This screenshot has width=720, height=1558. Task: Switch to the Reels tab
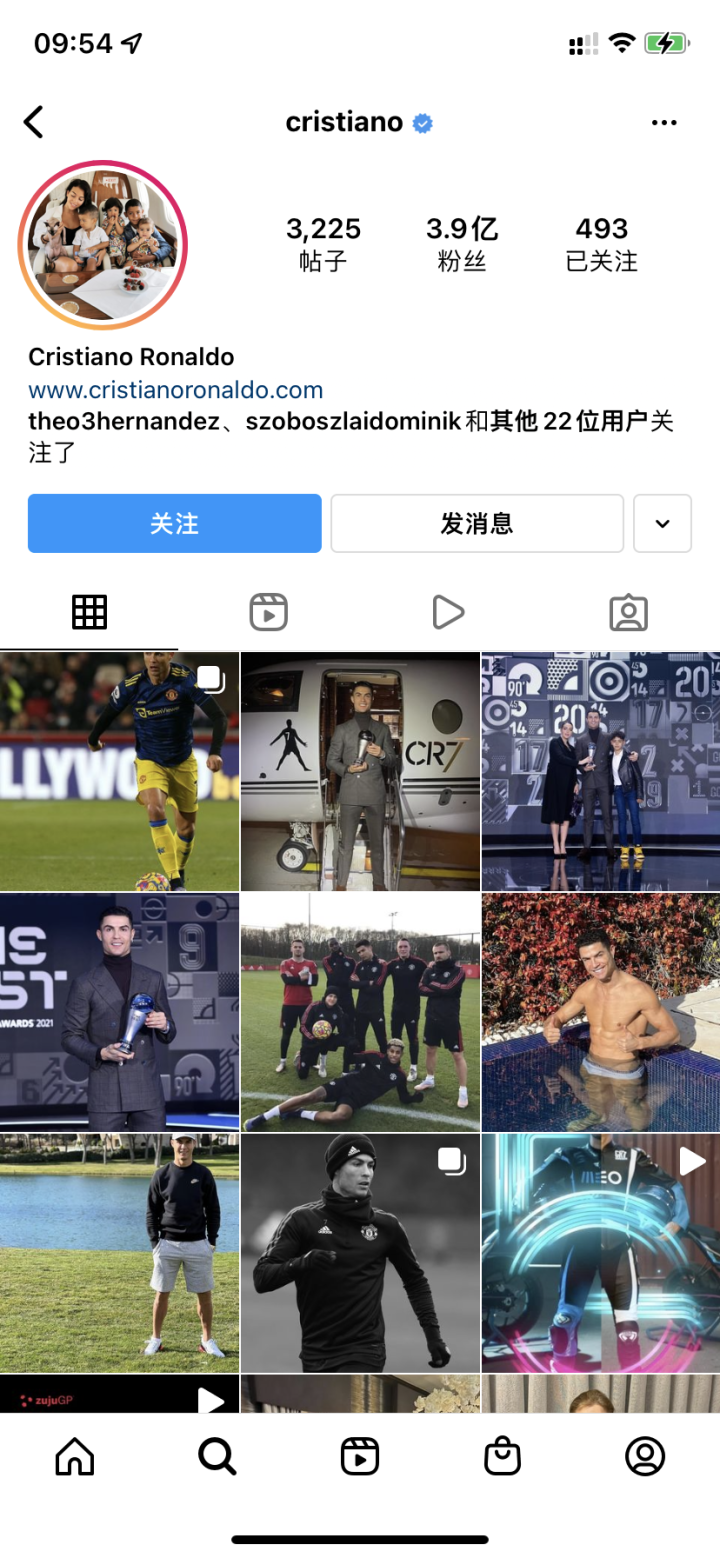(269, 612)
